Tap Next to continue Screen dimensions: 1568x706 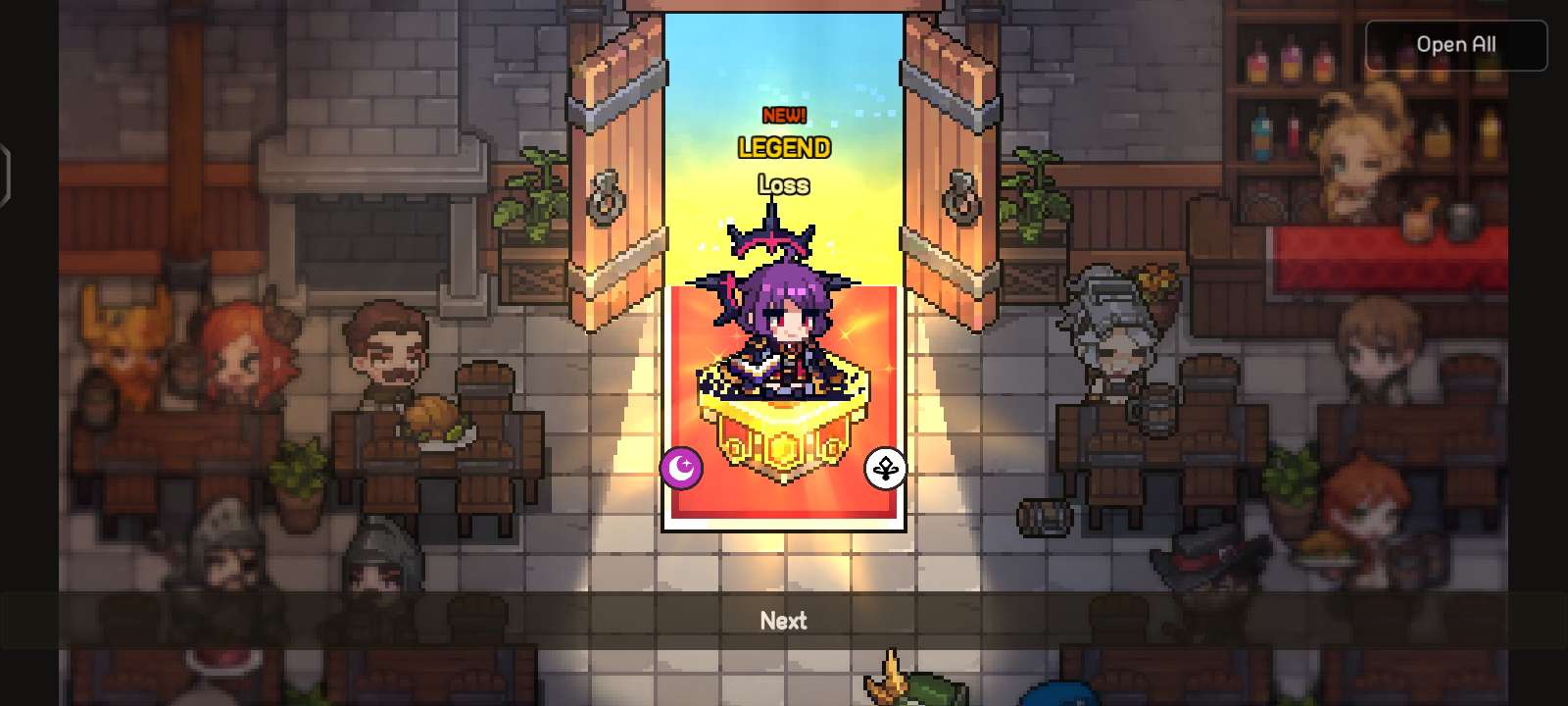click(783, 620)
